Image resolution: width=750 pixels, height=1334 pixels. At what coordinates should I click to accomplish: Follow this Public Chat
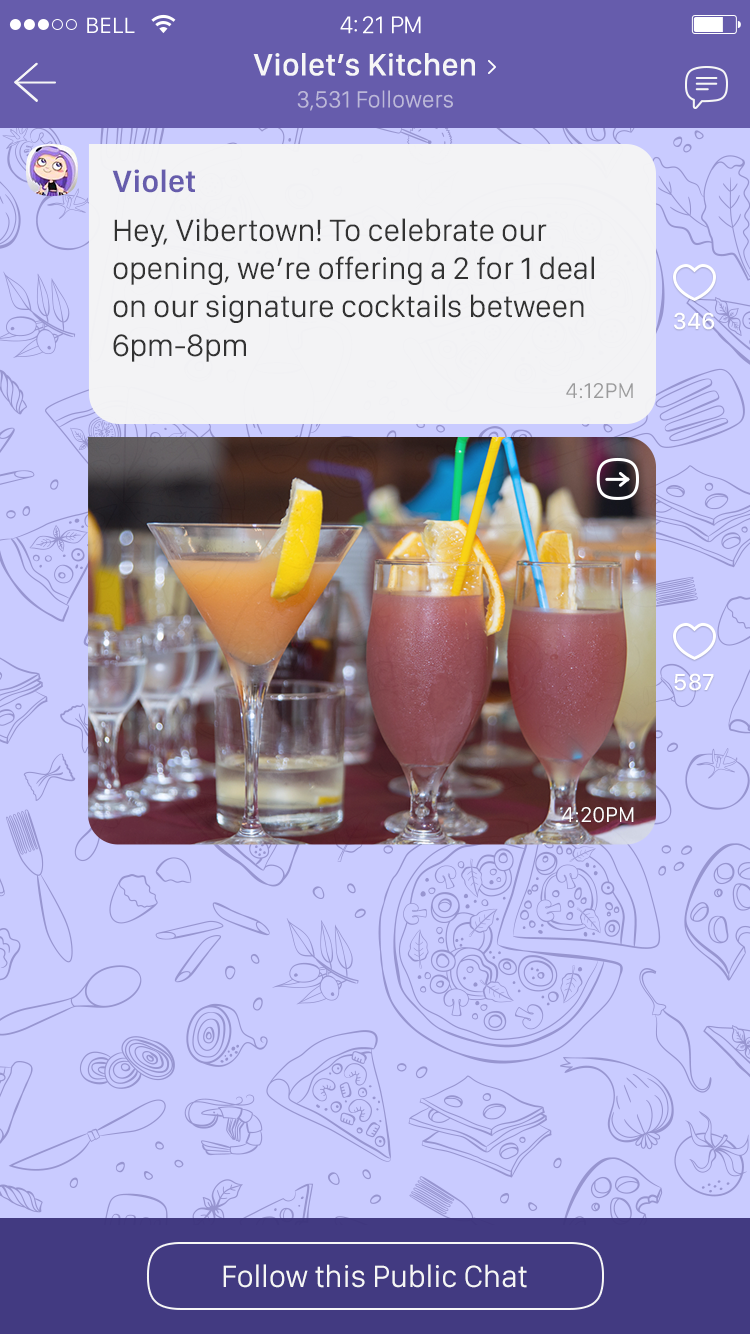coord(375,1276)
